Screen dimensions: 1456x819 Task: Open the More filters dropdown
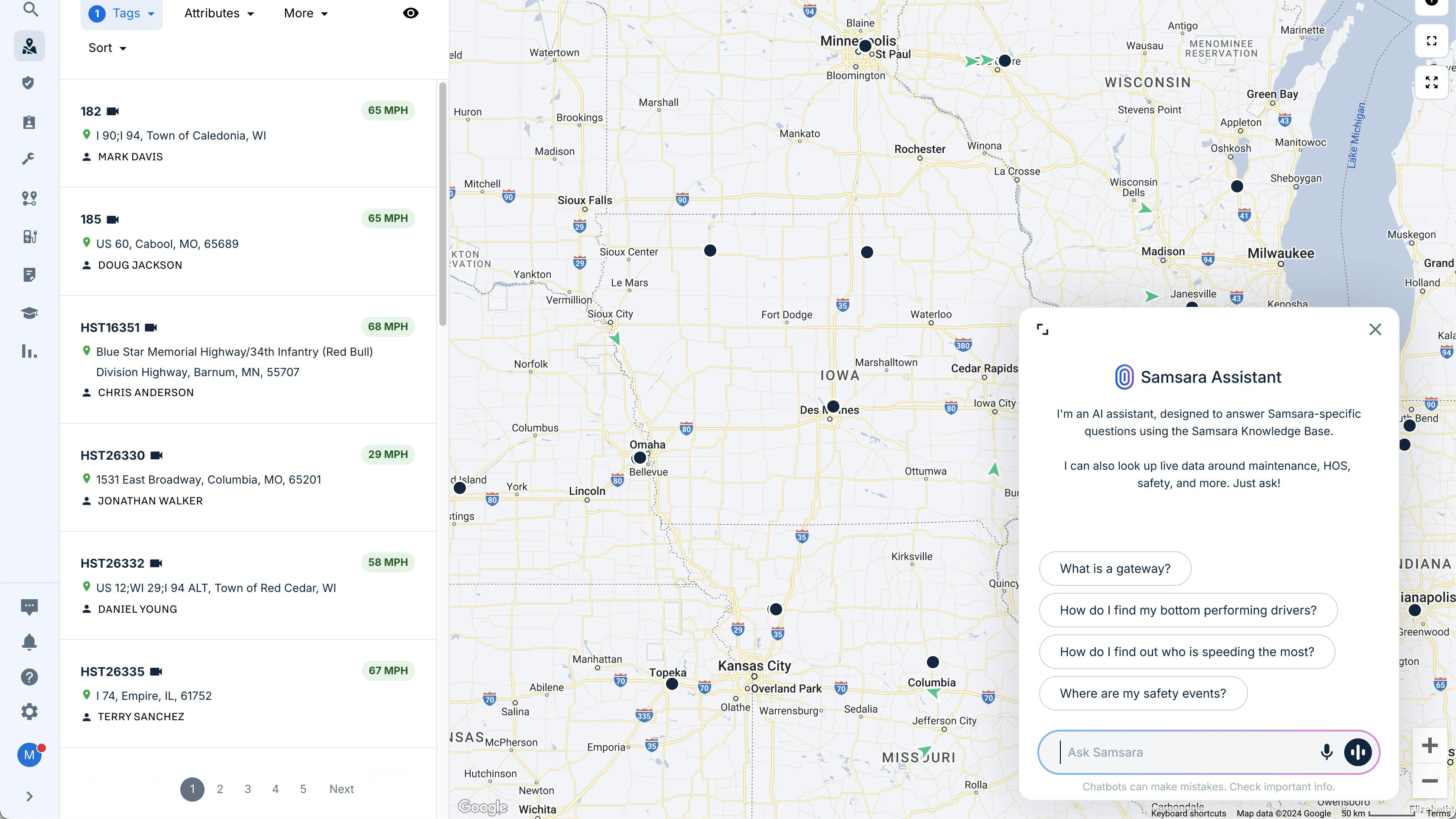(305, 13)
